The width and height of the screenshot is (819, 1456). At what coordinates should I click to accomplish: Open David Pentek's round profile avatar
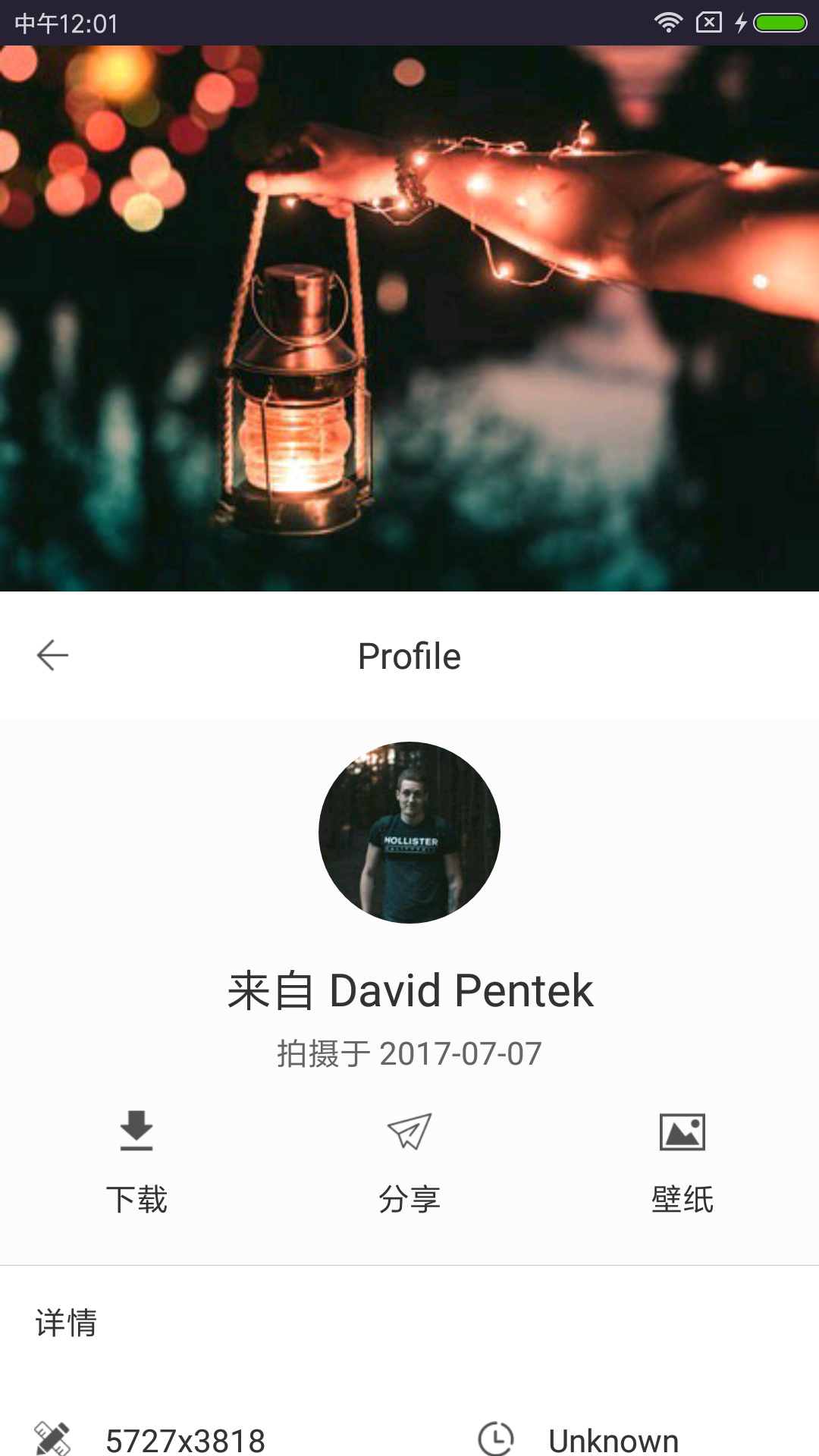(409, 833)
